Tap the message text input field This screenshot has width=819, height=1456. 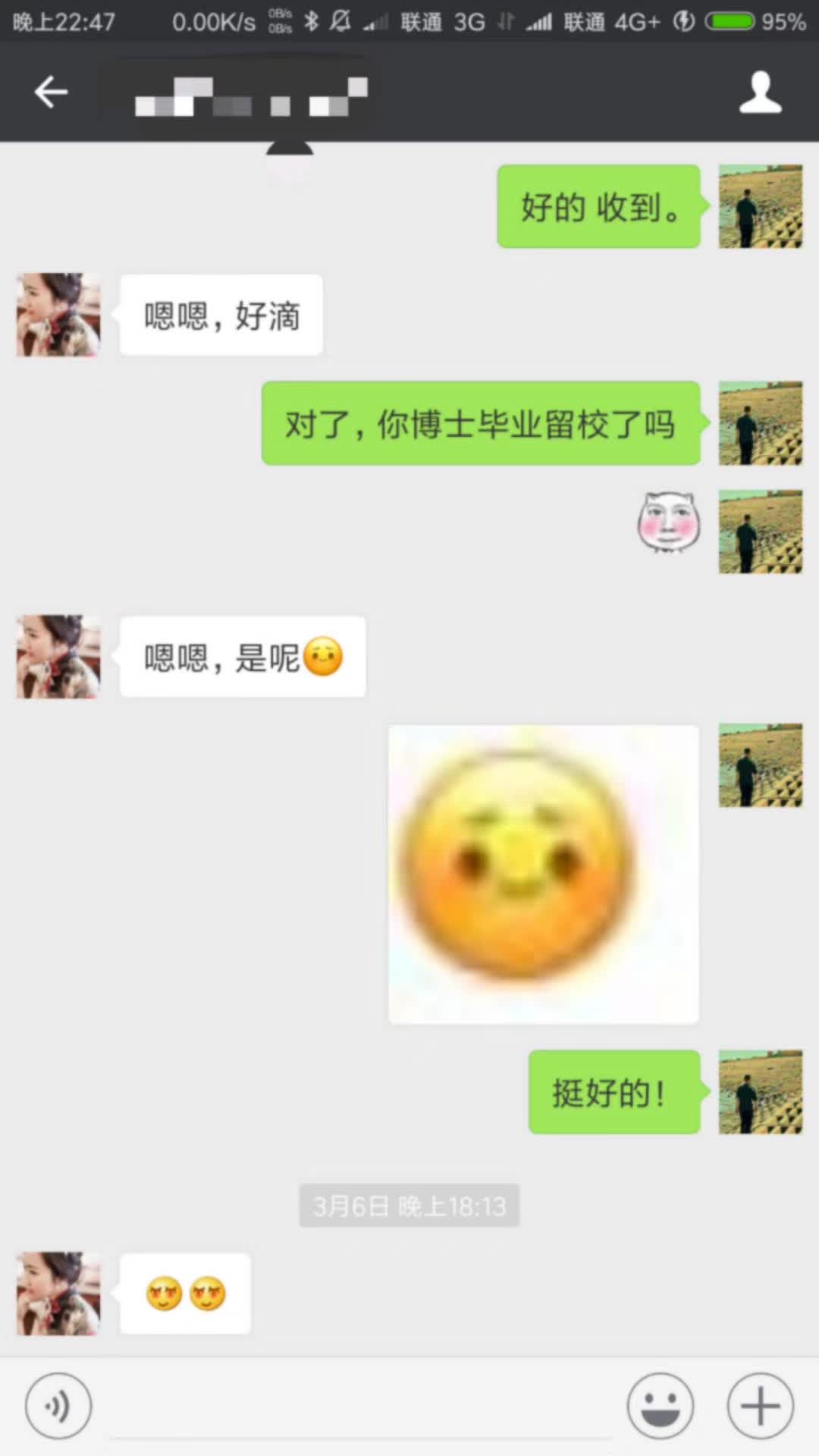pyautogui.click(x=360, y=1407)
